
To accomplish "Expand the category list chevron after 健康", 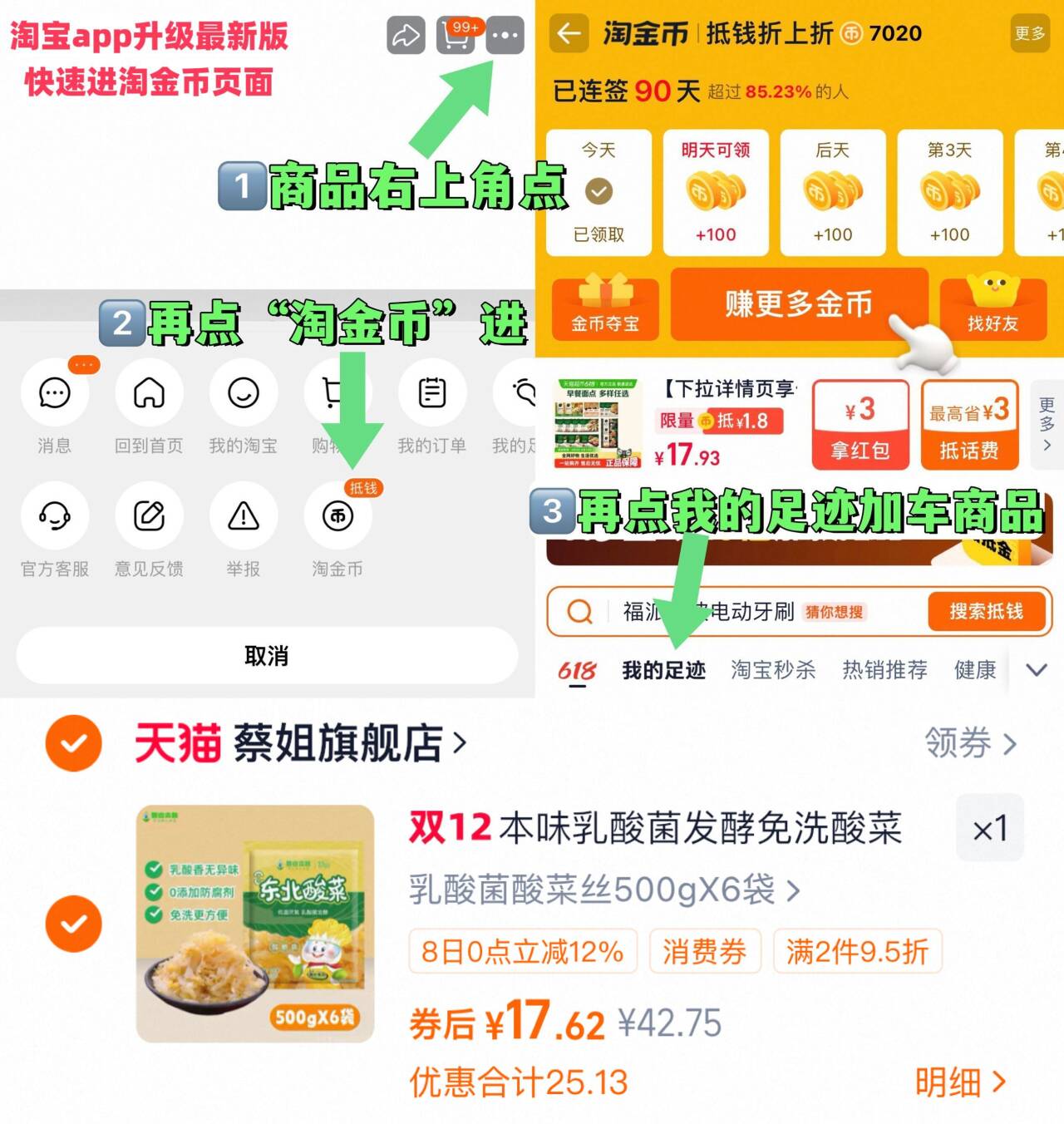I will (1036, 669).
